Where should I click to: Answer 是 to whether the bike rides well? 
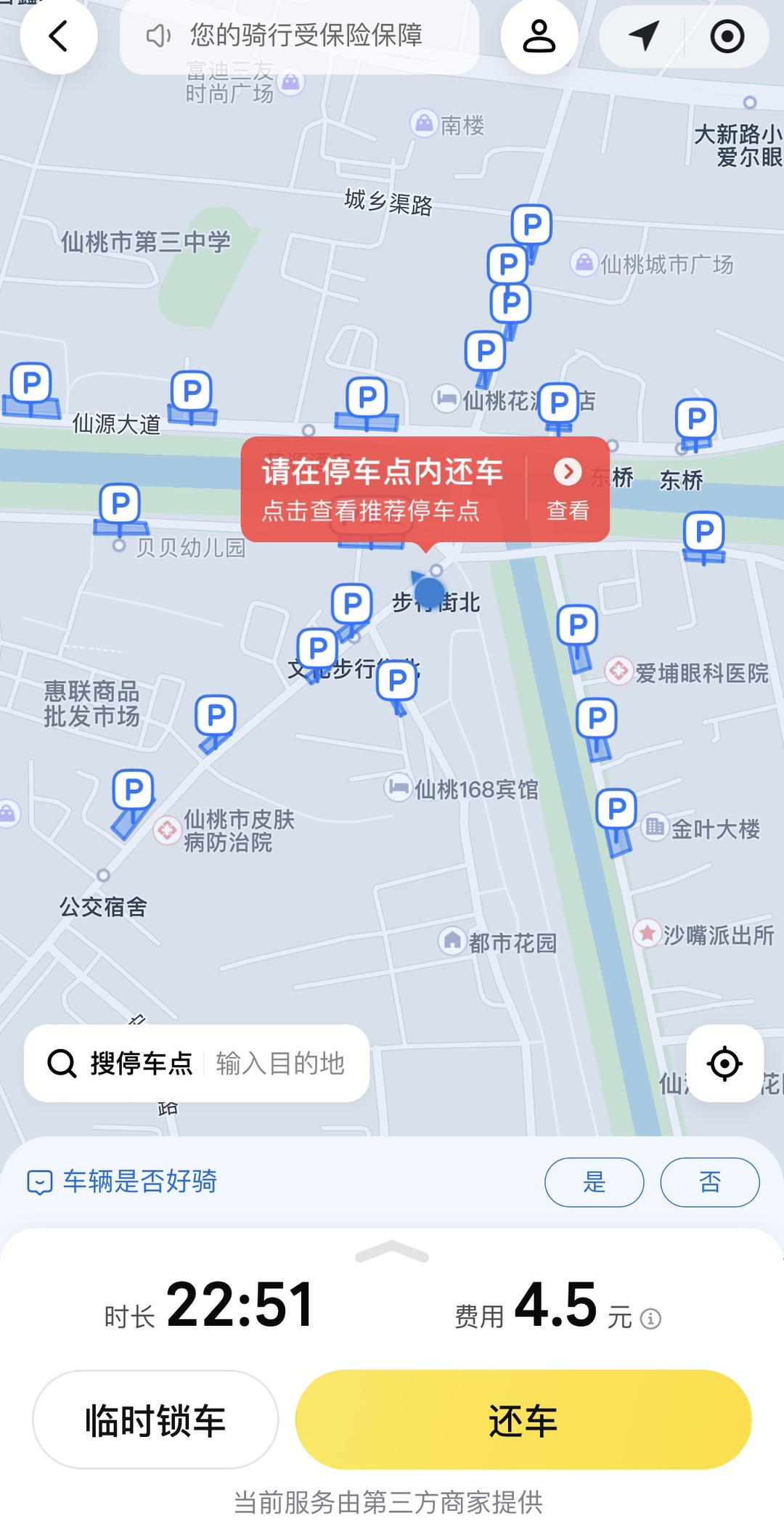(594, 1182)
